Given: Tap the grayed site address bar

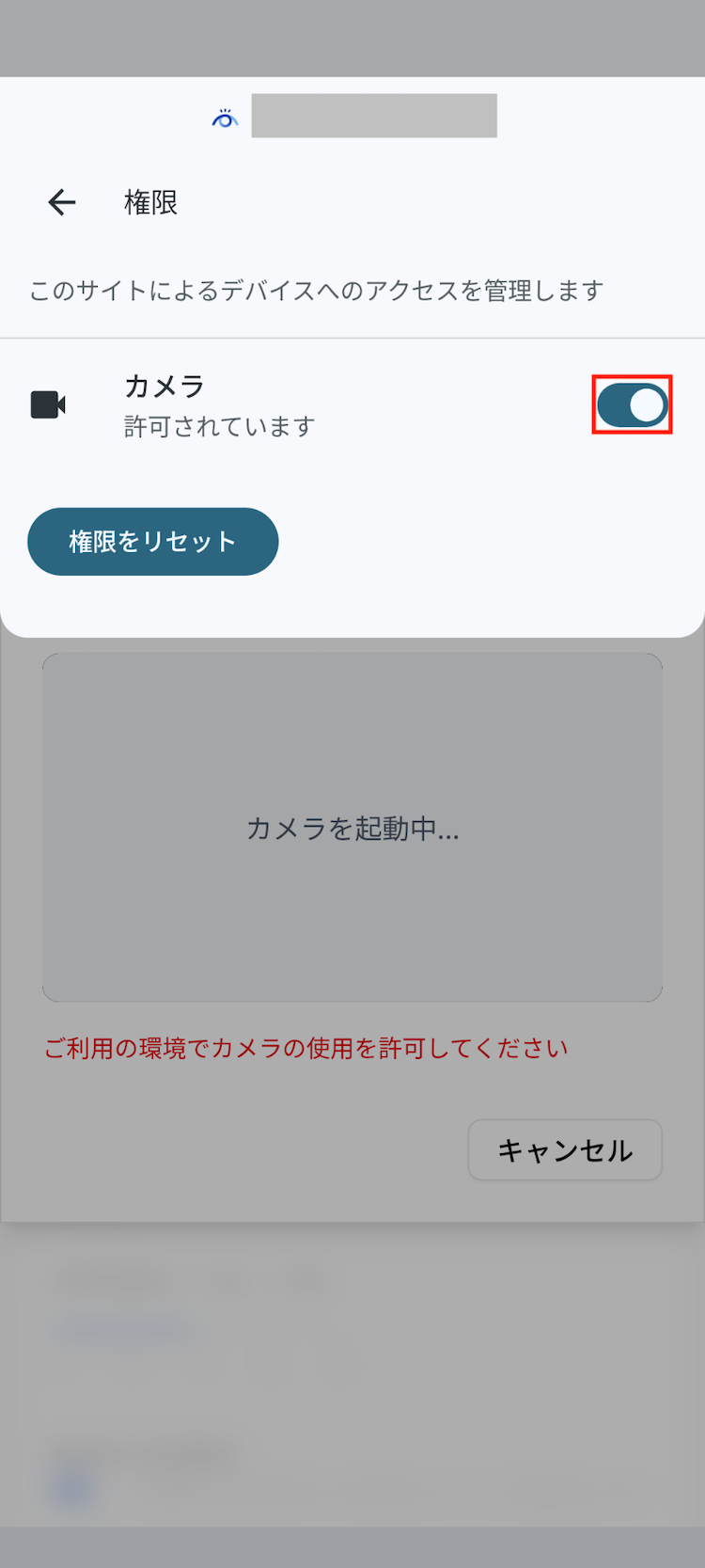Looking at the screenshot, I should tap(373, 116).
